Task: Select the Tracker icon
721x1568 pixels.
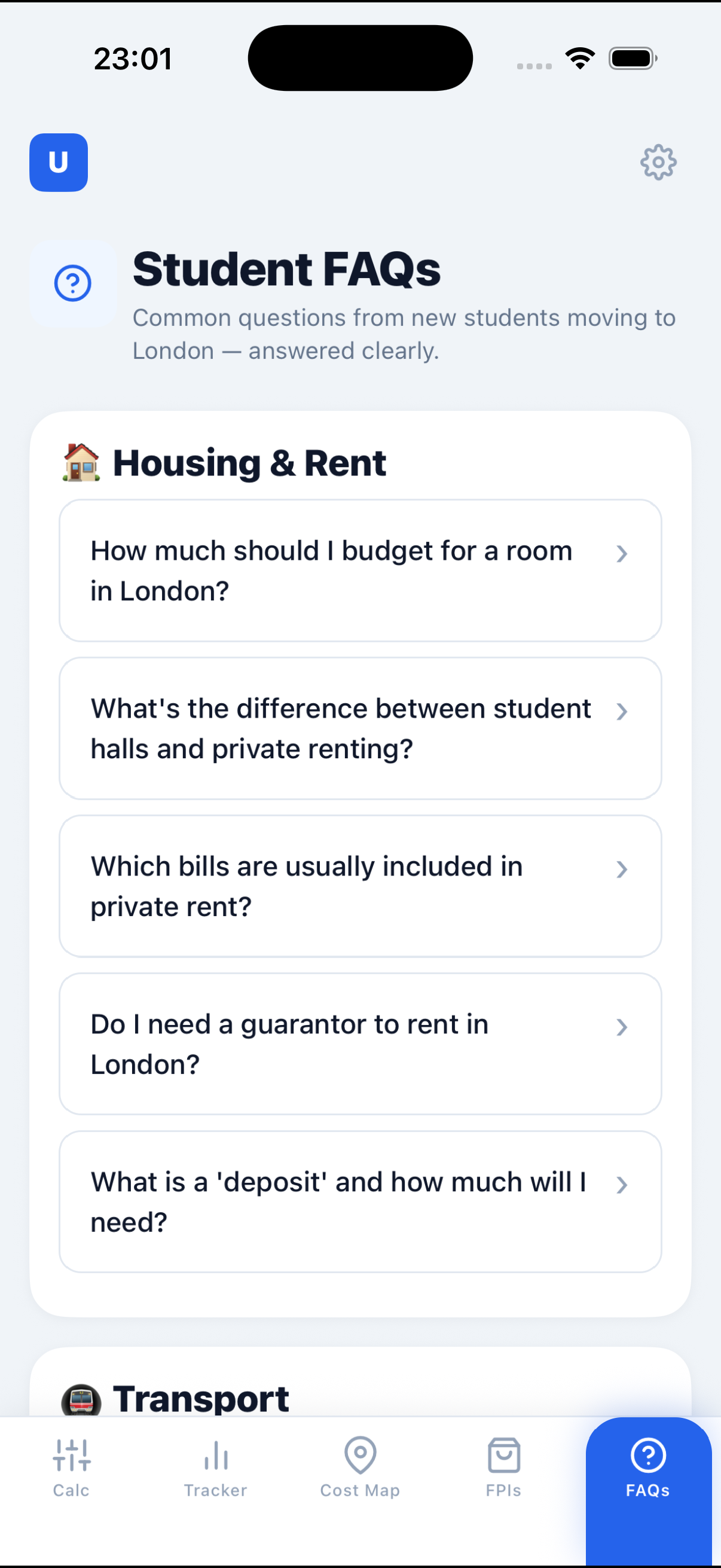Action: 216,1461
